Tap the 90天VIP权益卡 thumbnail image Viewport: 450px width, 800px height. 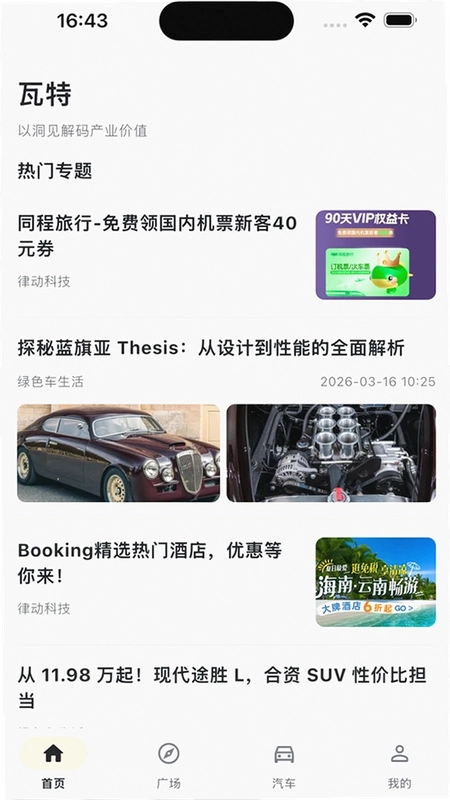376,255
